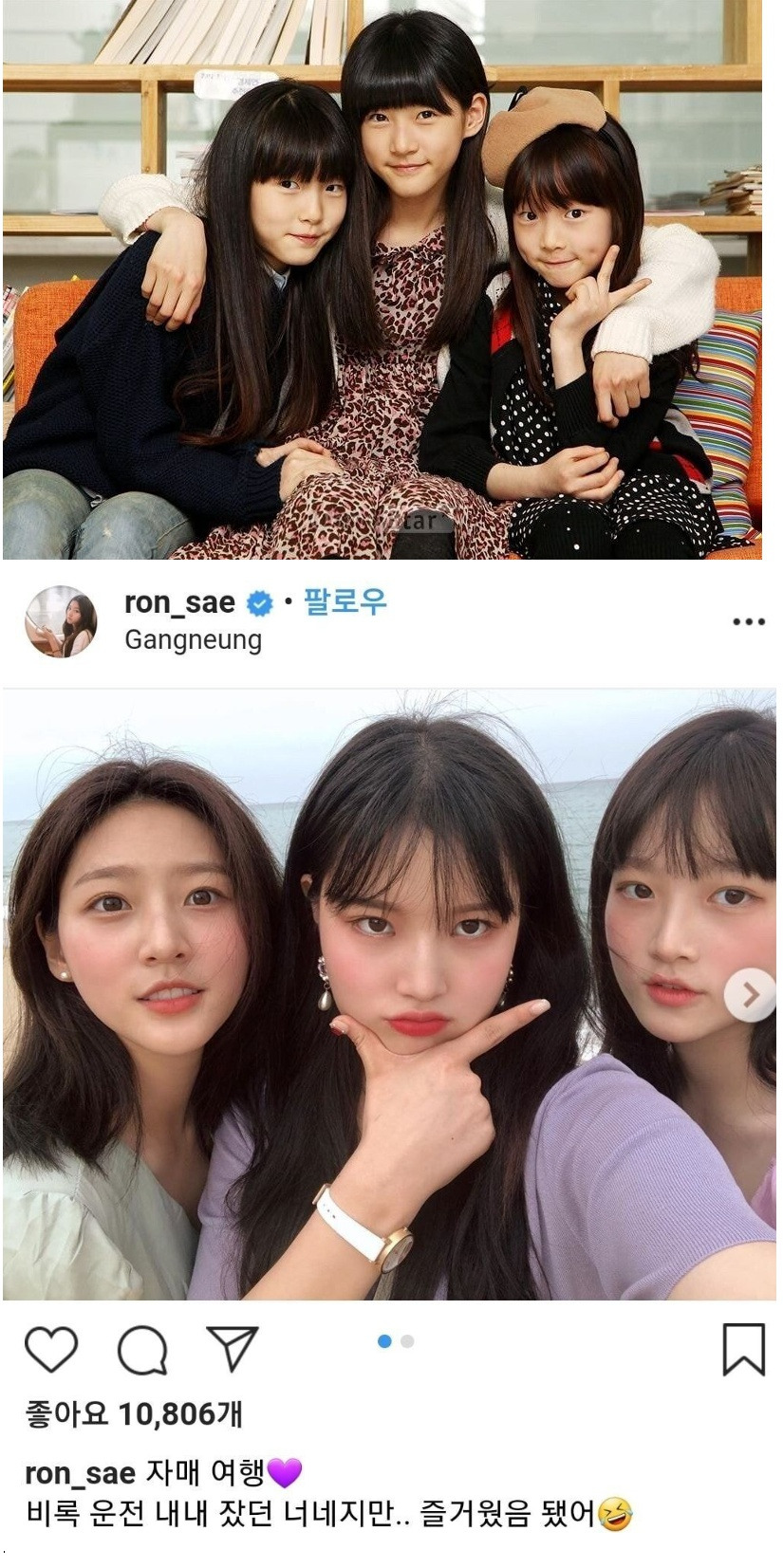Bookmark ron_sae's post

743,1349
